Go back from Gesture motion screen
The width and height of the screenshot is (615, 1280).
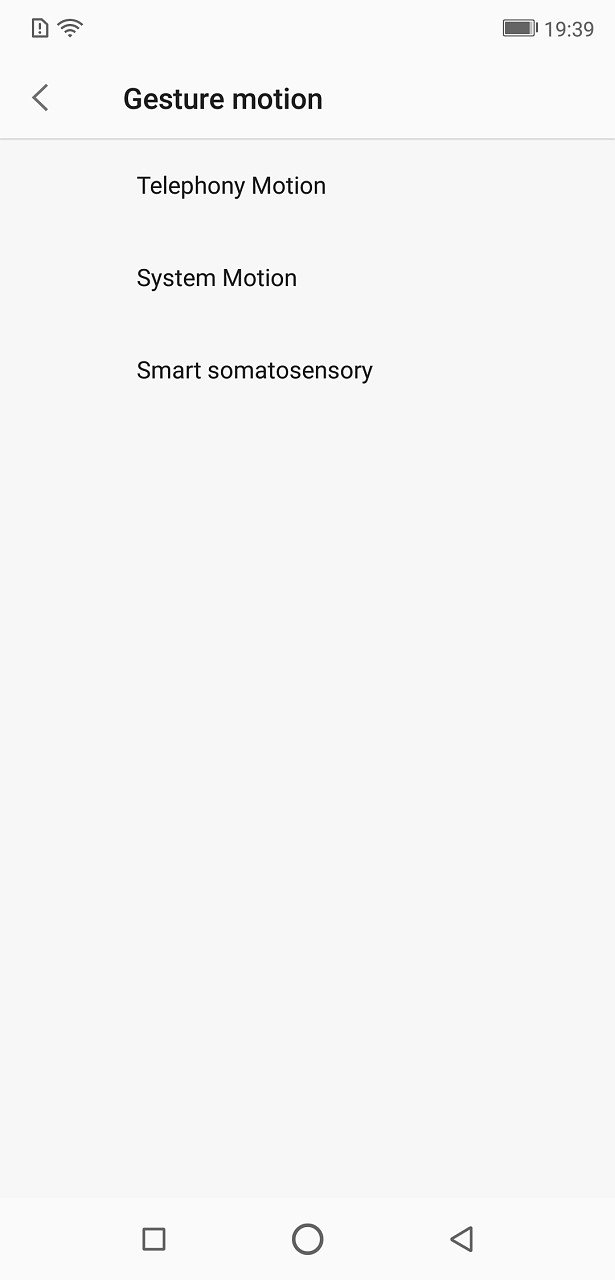(x=40, y=98)
